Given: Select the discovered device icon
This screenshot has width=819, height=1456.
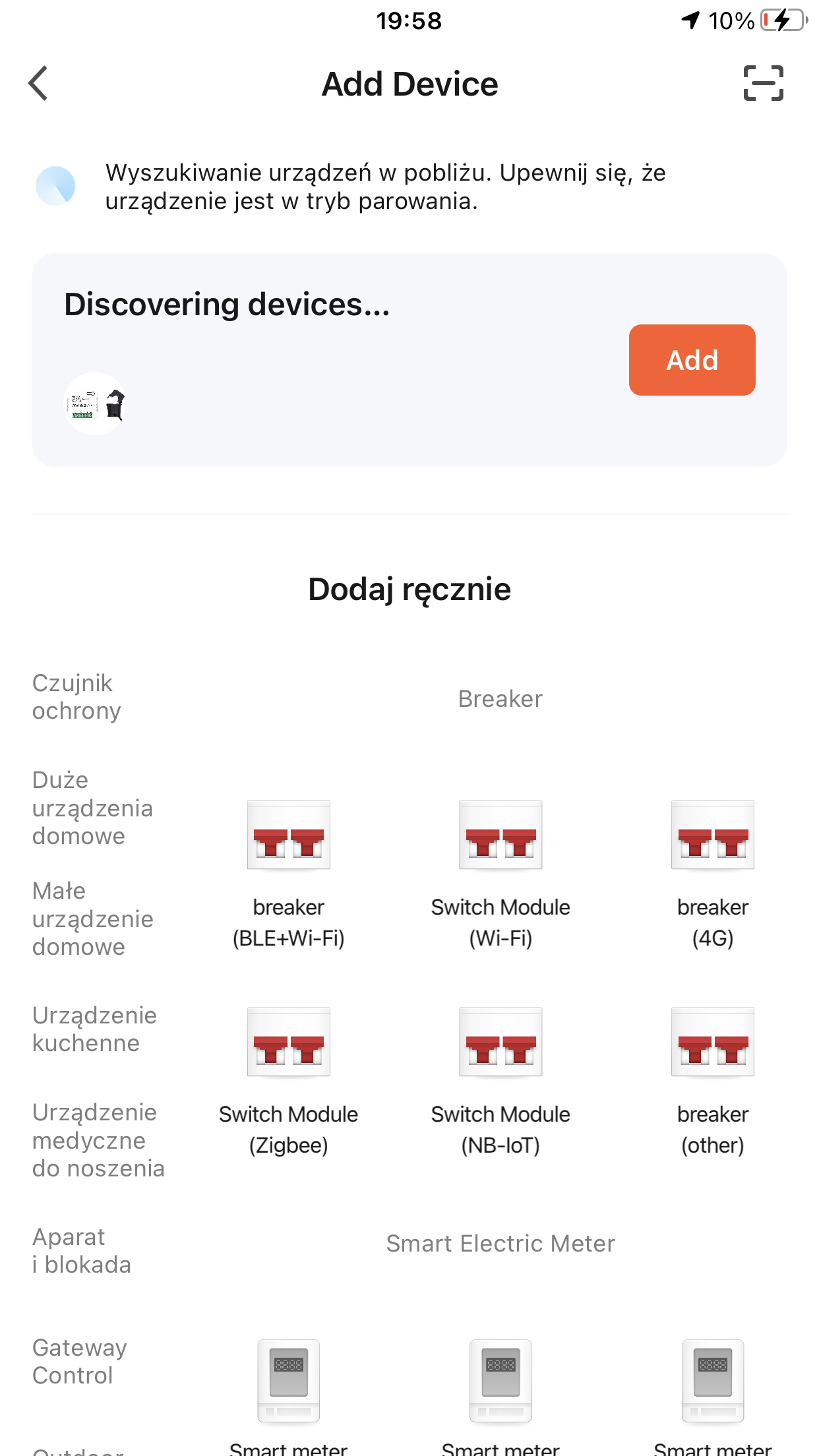Looking at the screenshot, I should [x=95, y=404].
